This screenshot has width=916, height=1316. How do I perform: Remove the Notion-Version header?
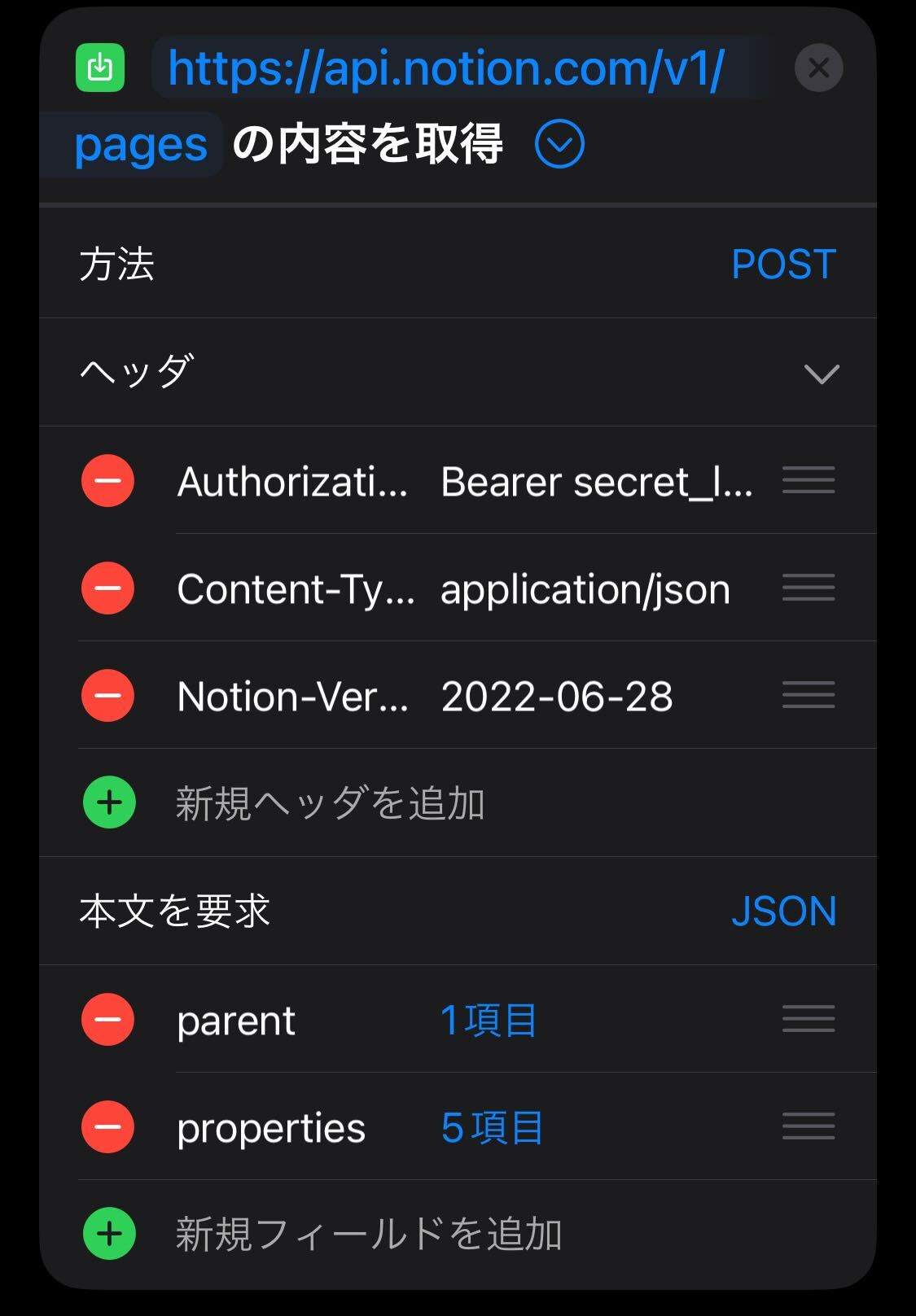click(107, 696)
